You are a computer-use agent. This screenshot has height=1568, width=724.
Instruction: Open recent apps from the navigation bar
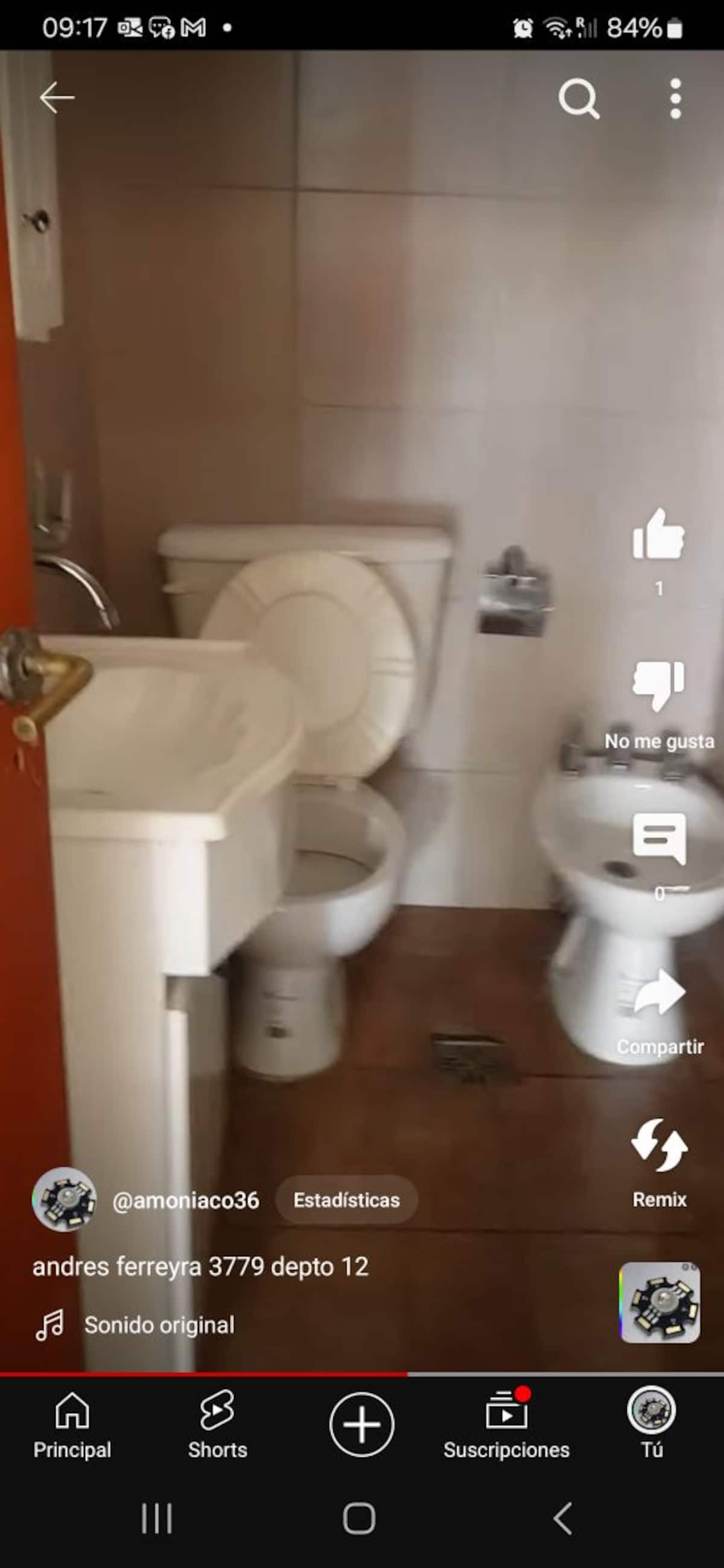click(x=157, y=1519)
